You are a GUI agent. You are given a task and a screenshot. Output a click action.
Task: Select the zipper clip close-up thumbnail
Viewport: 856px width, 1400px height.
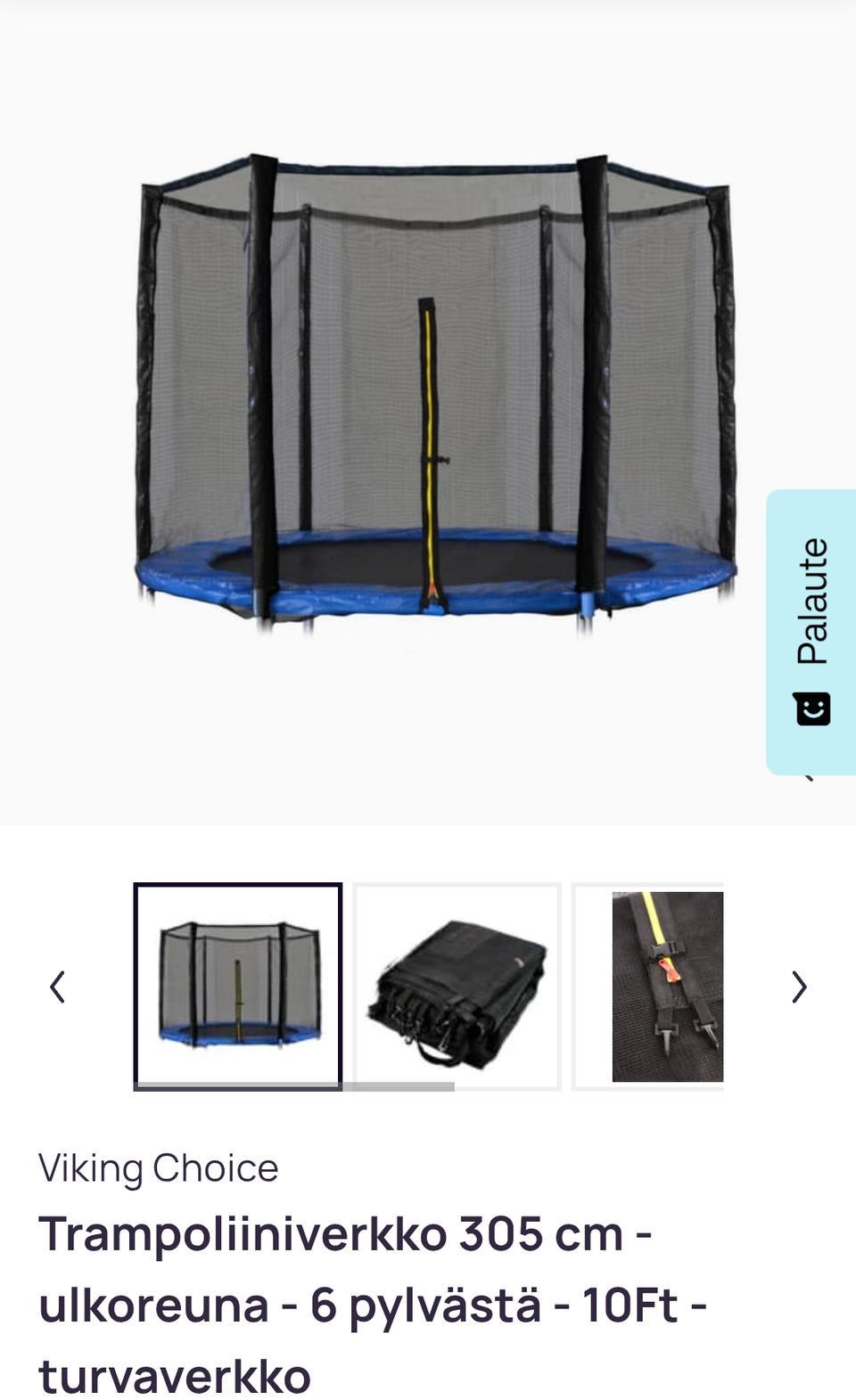[x=648, y=986]
